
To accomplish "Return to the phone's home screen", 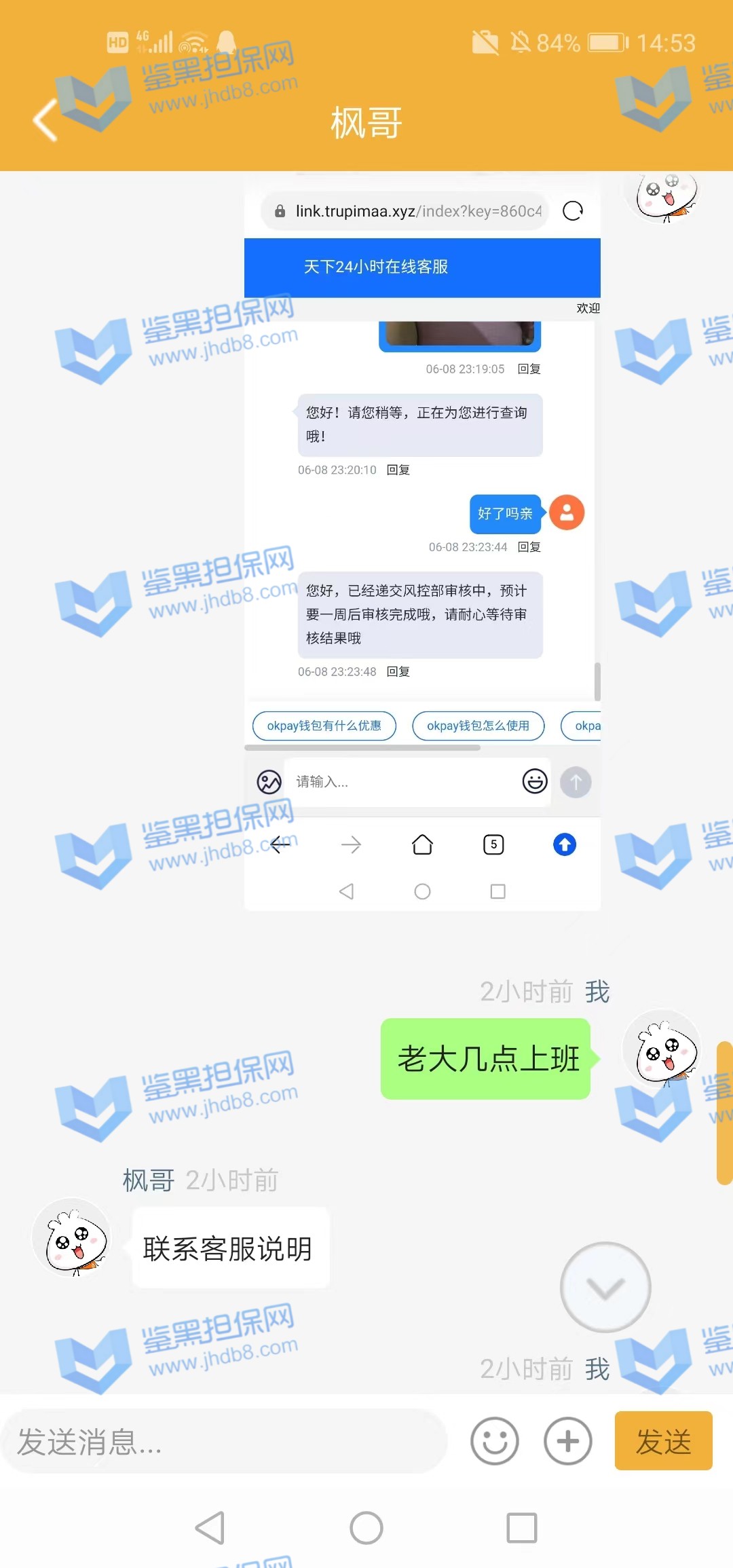I will (366, 1528).
